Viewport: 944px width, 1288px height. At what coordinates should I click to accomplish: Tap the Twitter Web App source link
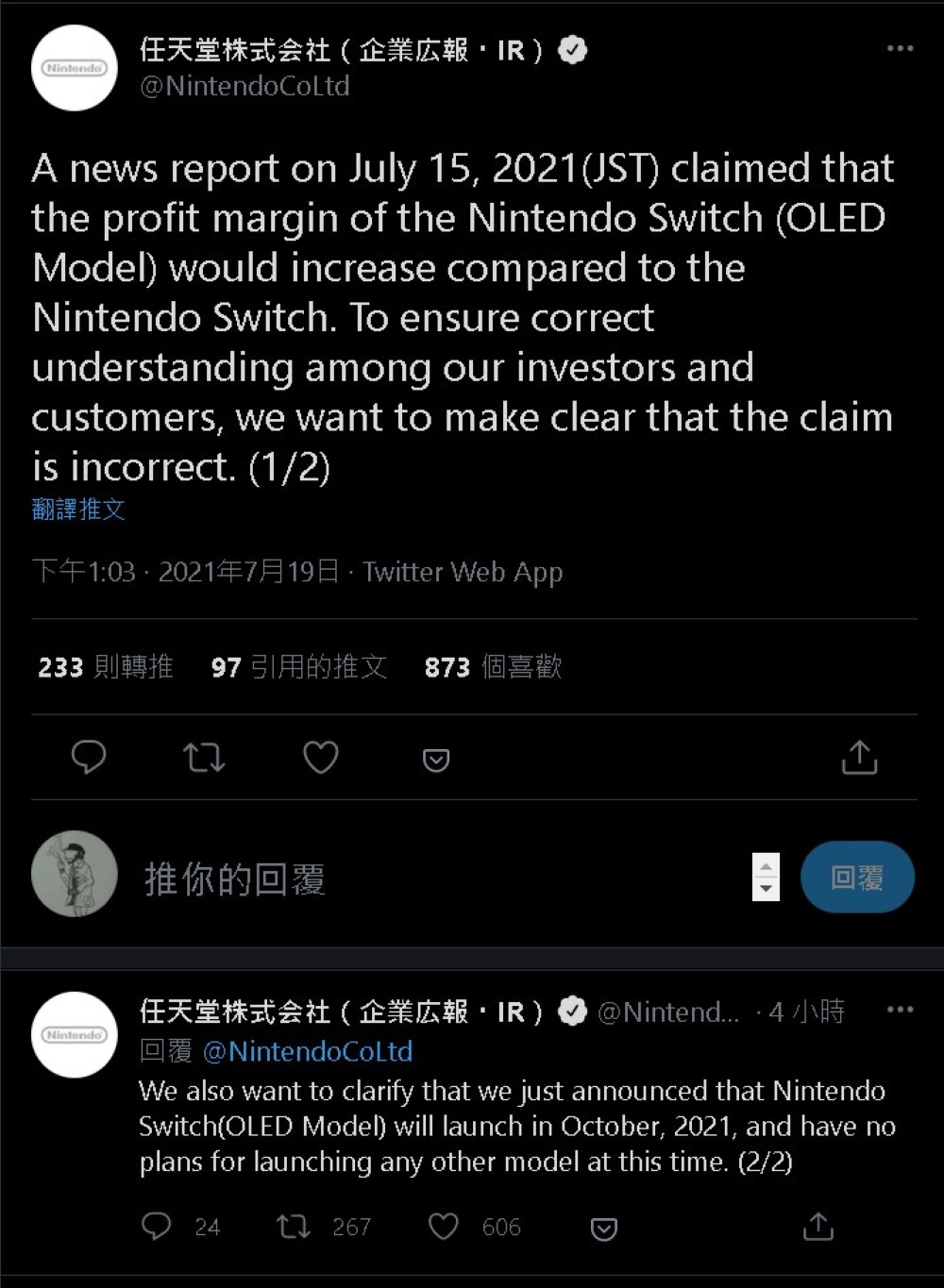463,572
